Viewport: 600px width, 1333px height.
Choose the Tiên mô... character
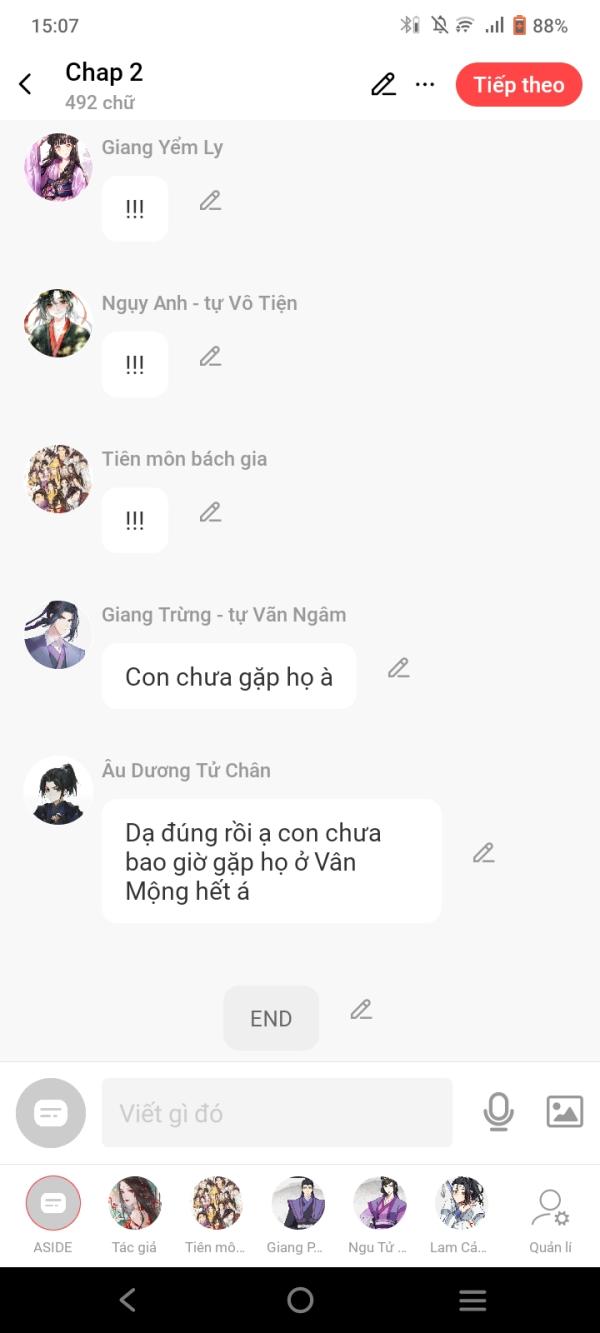pyautogui.click(x=217, y=1215)
